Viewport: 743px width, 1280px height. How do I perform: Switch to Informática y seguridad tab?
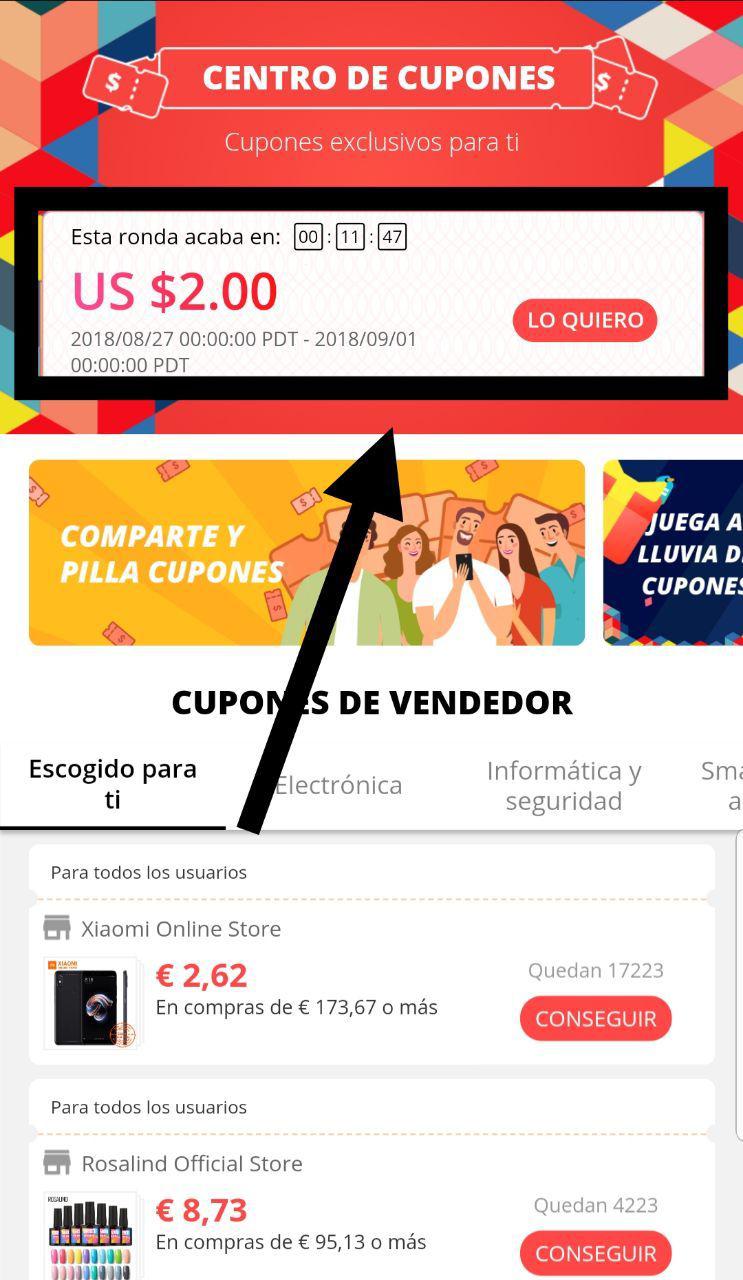563,786
